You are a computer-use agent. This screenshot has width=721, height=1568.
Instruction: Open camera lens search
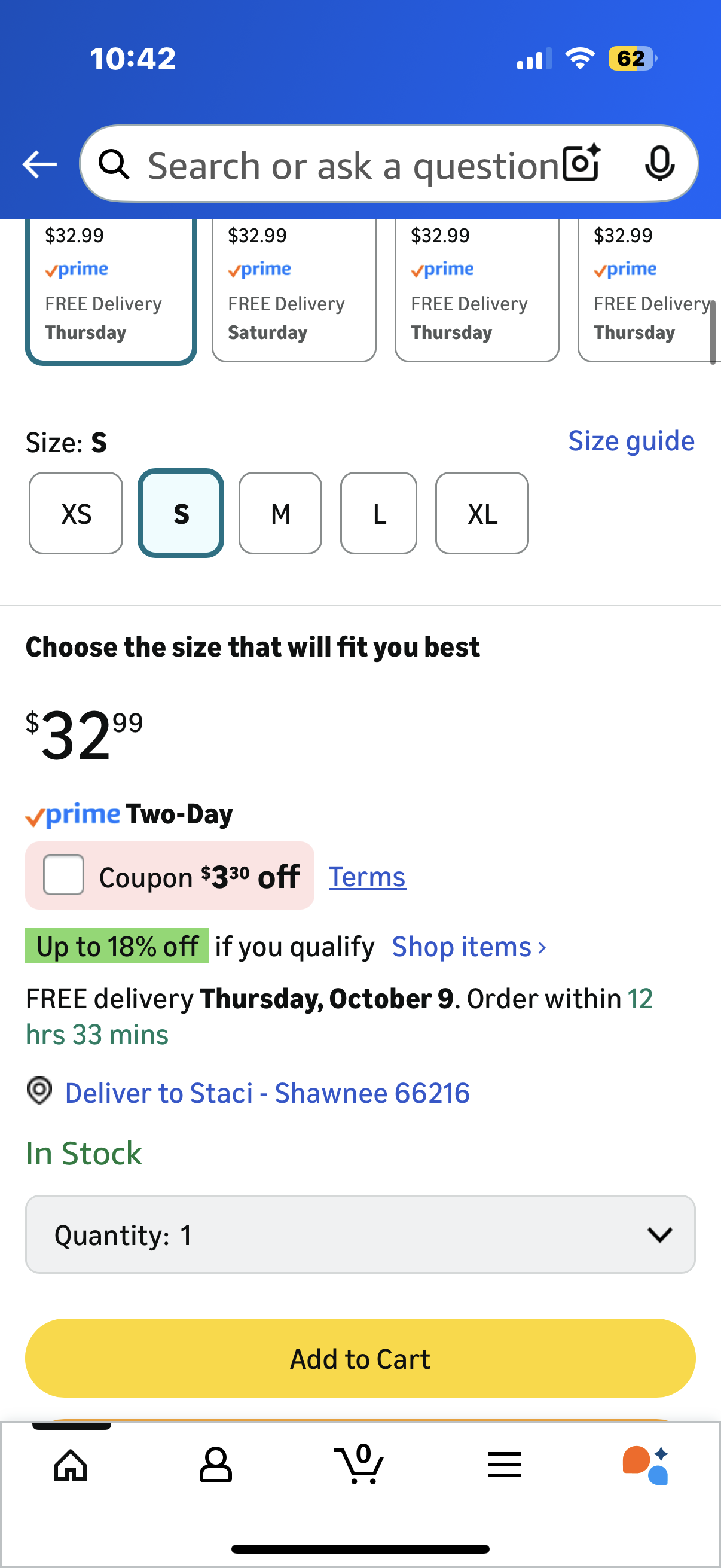581,163
